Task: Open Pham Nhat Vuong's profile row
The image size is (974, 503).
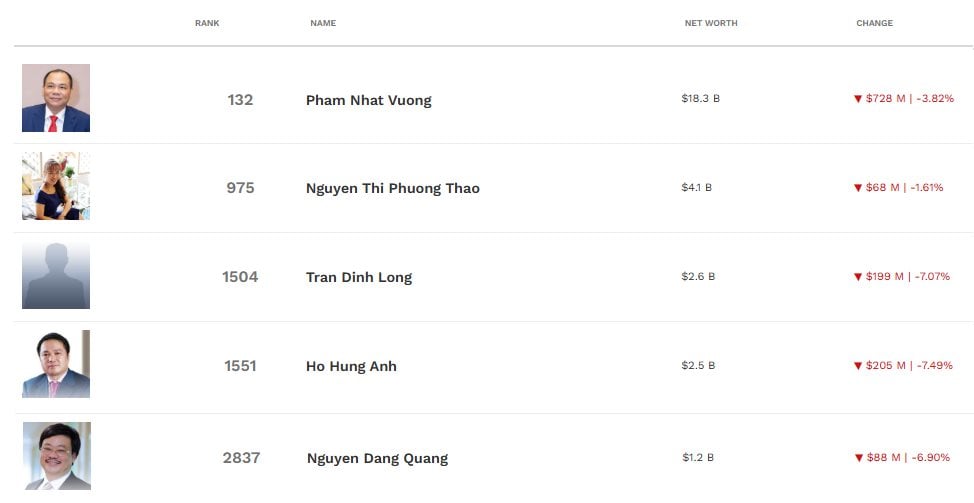Action: pyautogui.click(x=368, y=100)
